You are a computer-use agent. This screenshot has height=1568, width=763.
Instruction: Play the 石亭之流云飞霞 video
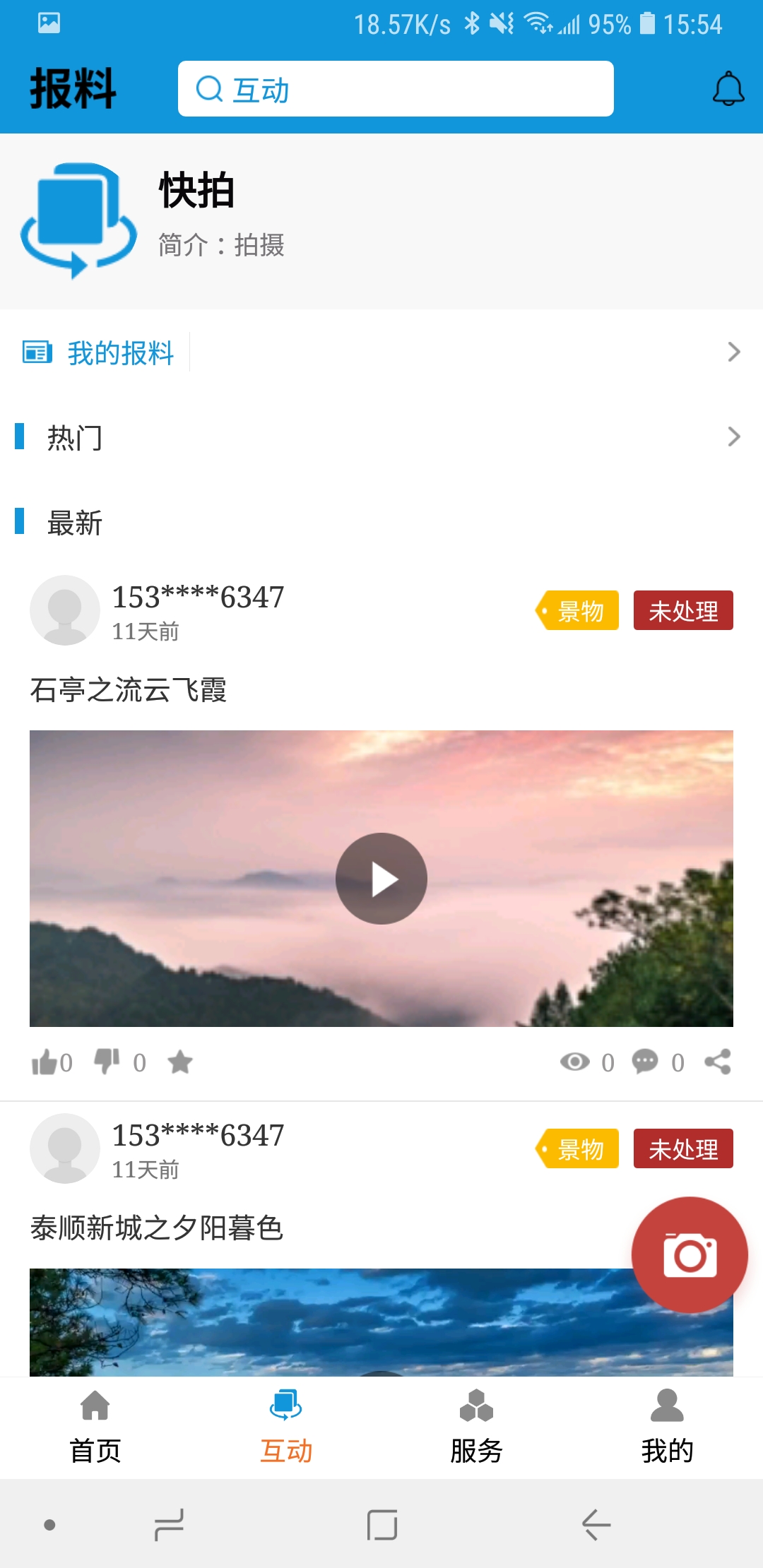click(x=381, y=878)
